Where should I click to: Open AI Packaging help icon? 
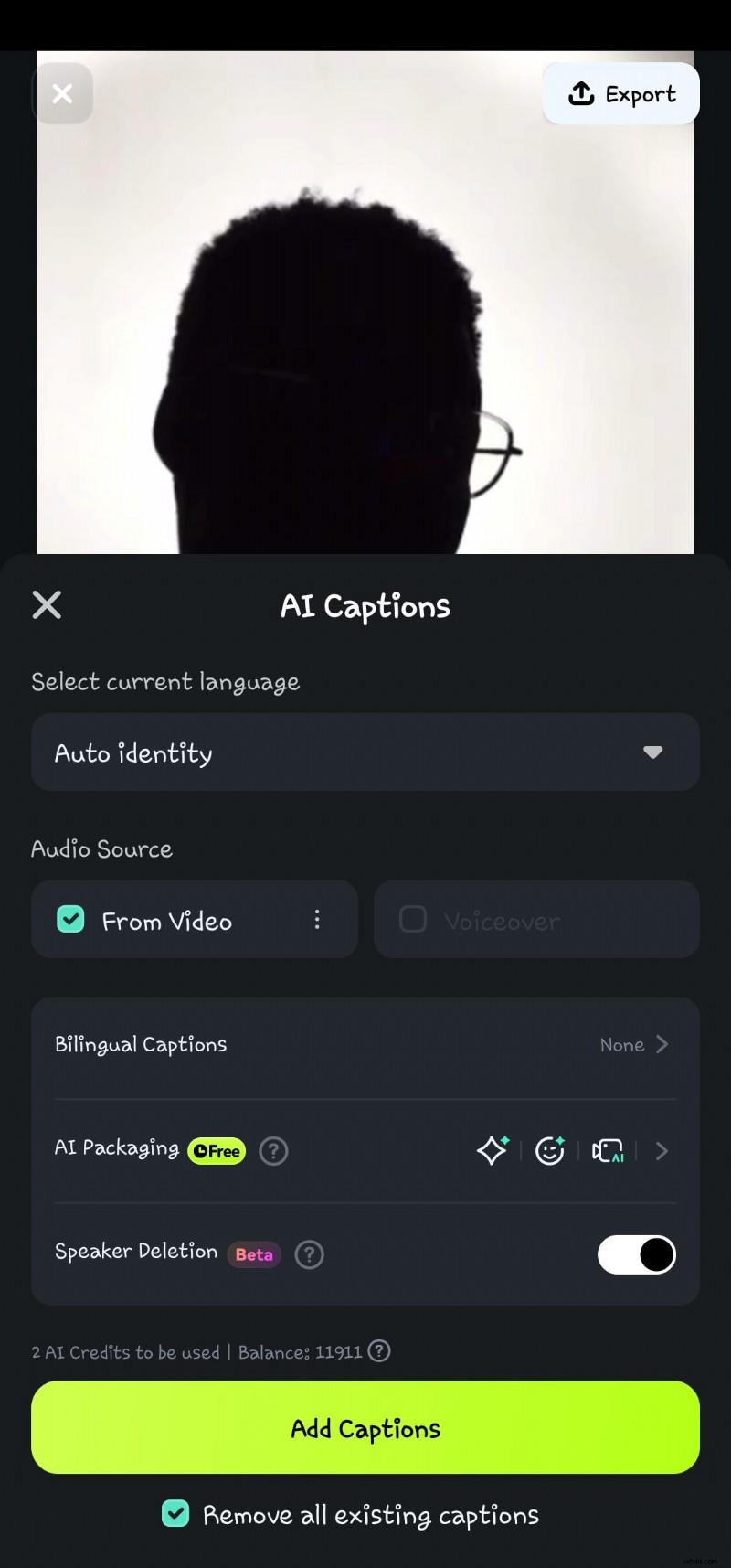click(x=273, y=1150)
